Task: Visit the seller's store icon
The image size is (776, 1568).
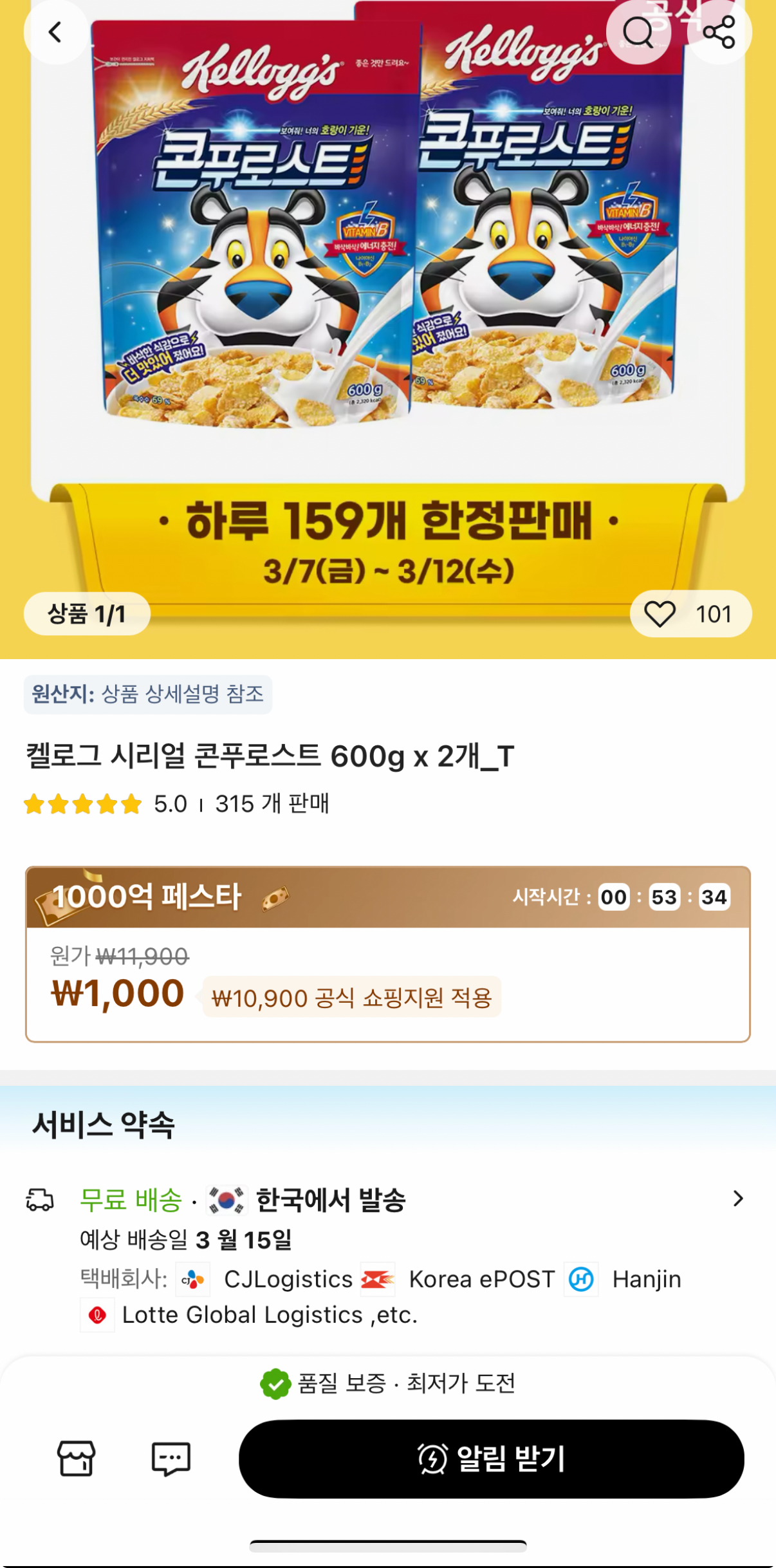Action: coord(77,1459)
